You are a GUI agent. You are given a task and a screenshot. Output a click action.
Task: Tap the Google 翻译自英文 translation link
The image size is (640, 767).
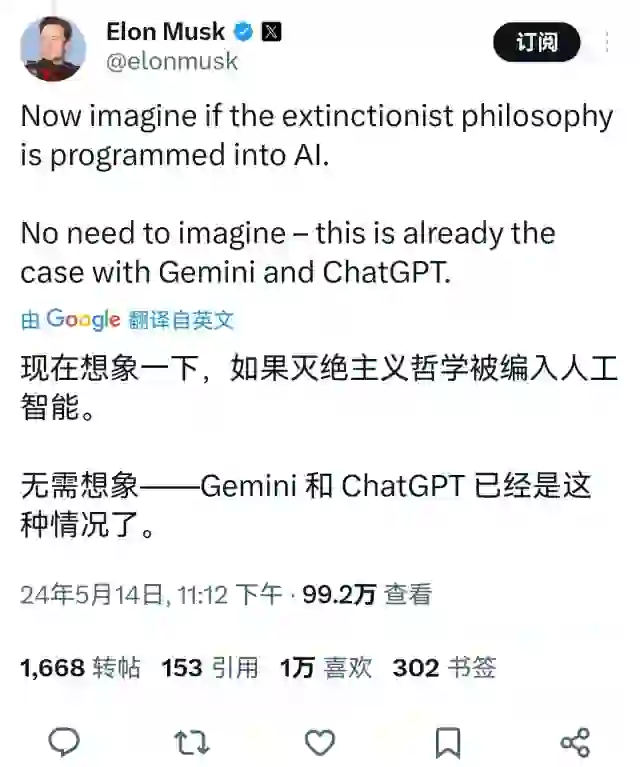pos(127,320)
